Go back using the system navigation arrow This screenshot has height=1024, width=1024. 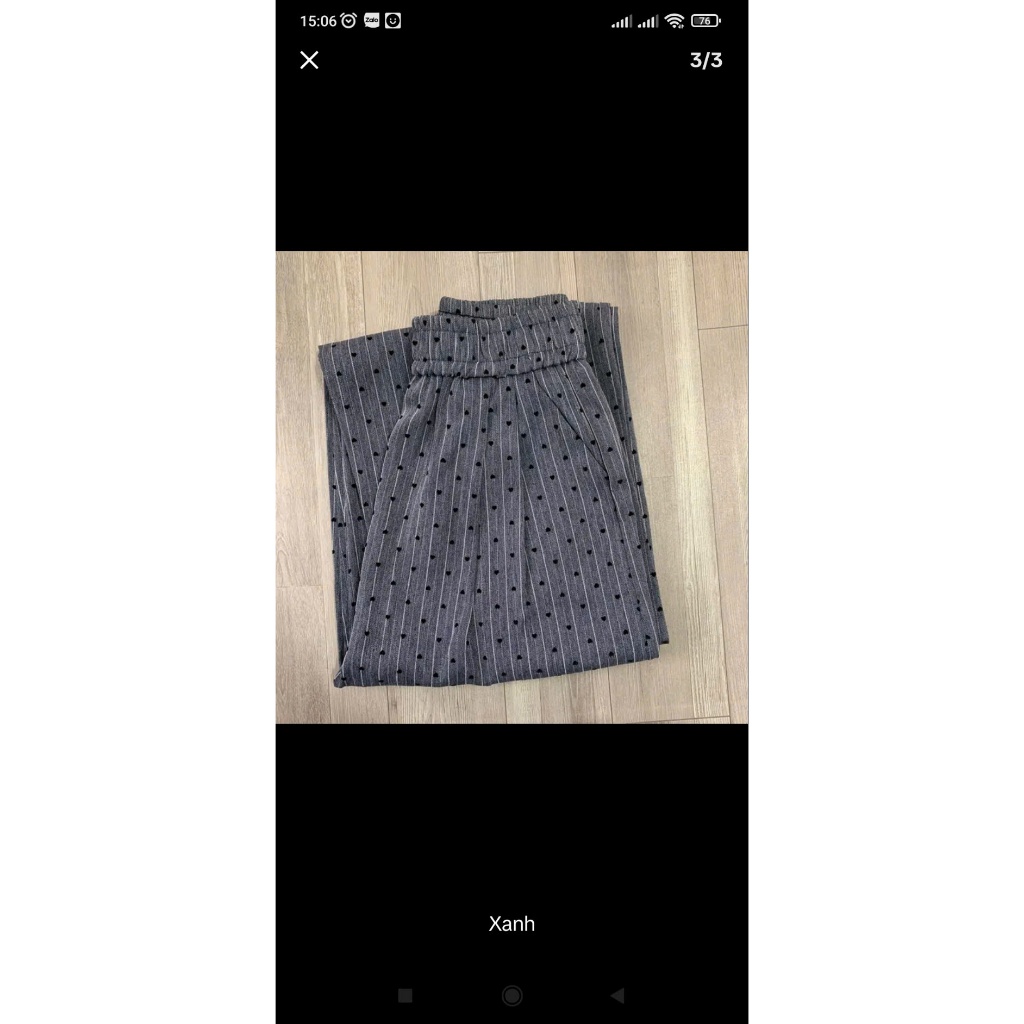tap(617, 995)
